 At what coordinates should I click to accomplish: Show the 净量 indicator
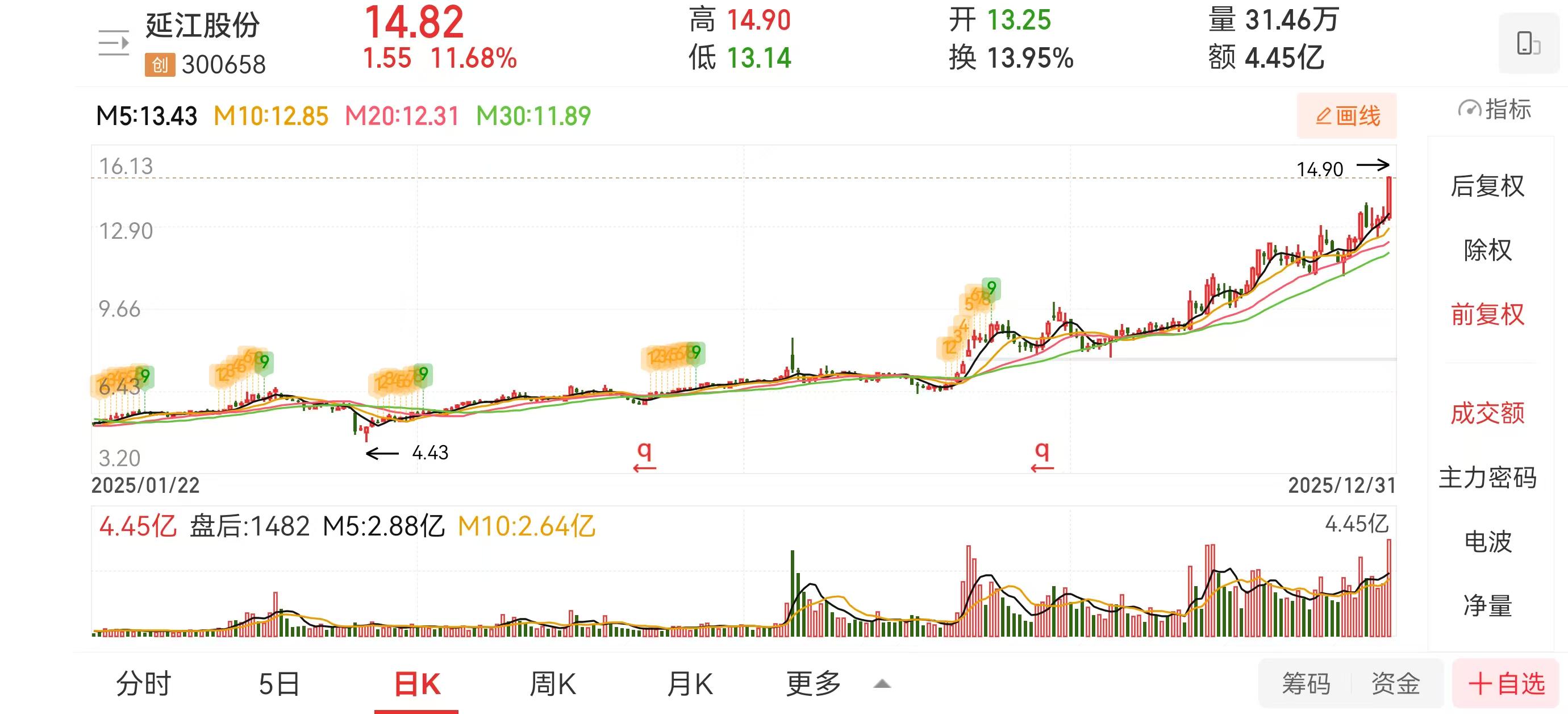click(1487, 605)
